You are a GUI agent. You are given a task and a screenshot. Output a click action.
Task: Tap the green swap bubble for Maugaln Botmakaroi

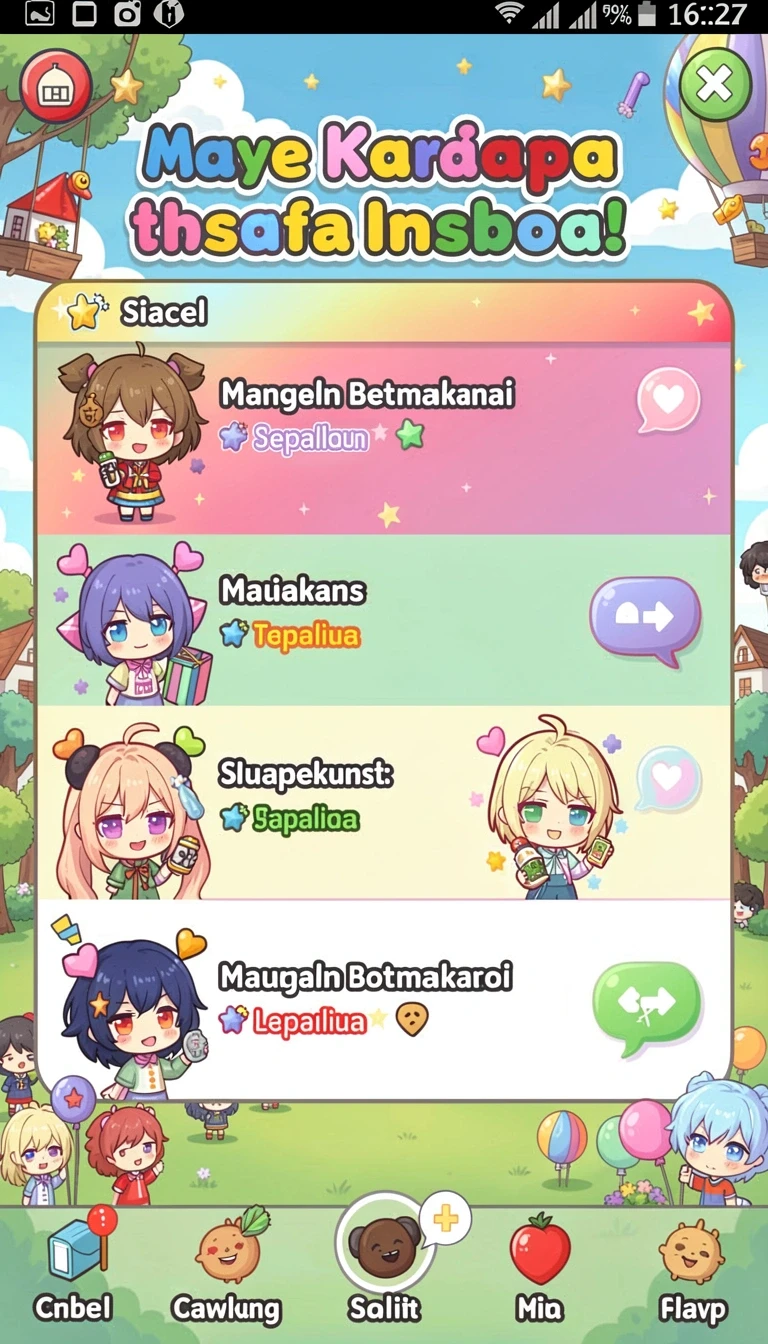click(646, 1006)
